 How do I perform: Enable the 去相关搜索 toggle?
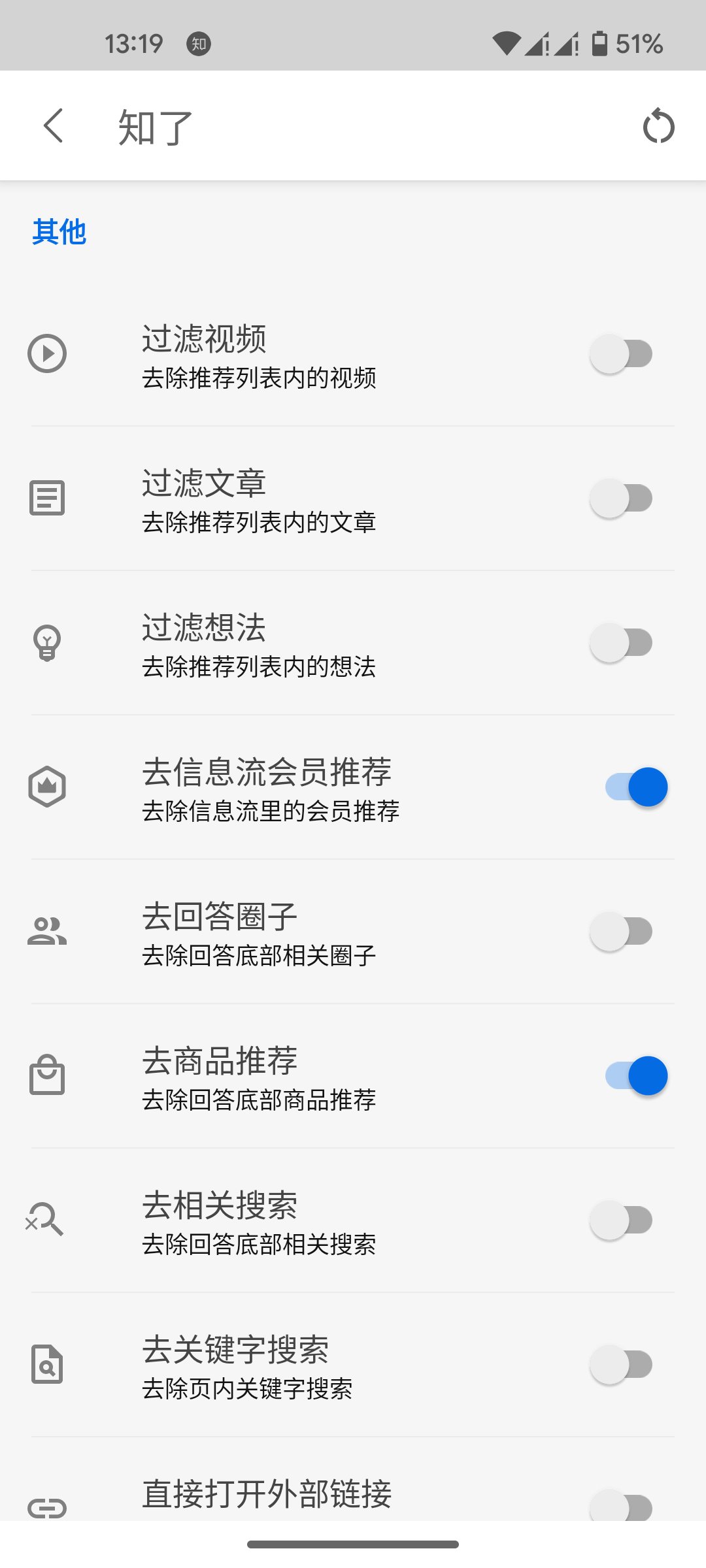point(620,1220)
